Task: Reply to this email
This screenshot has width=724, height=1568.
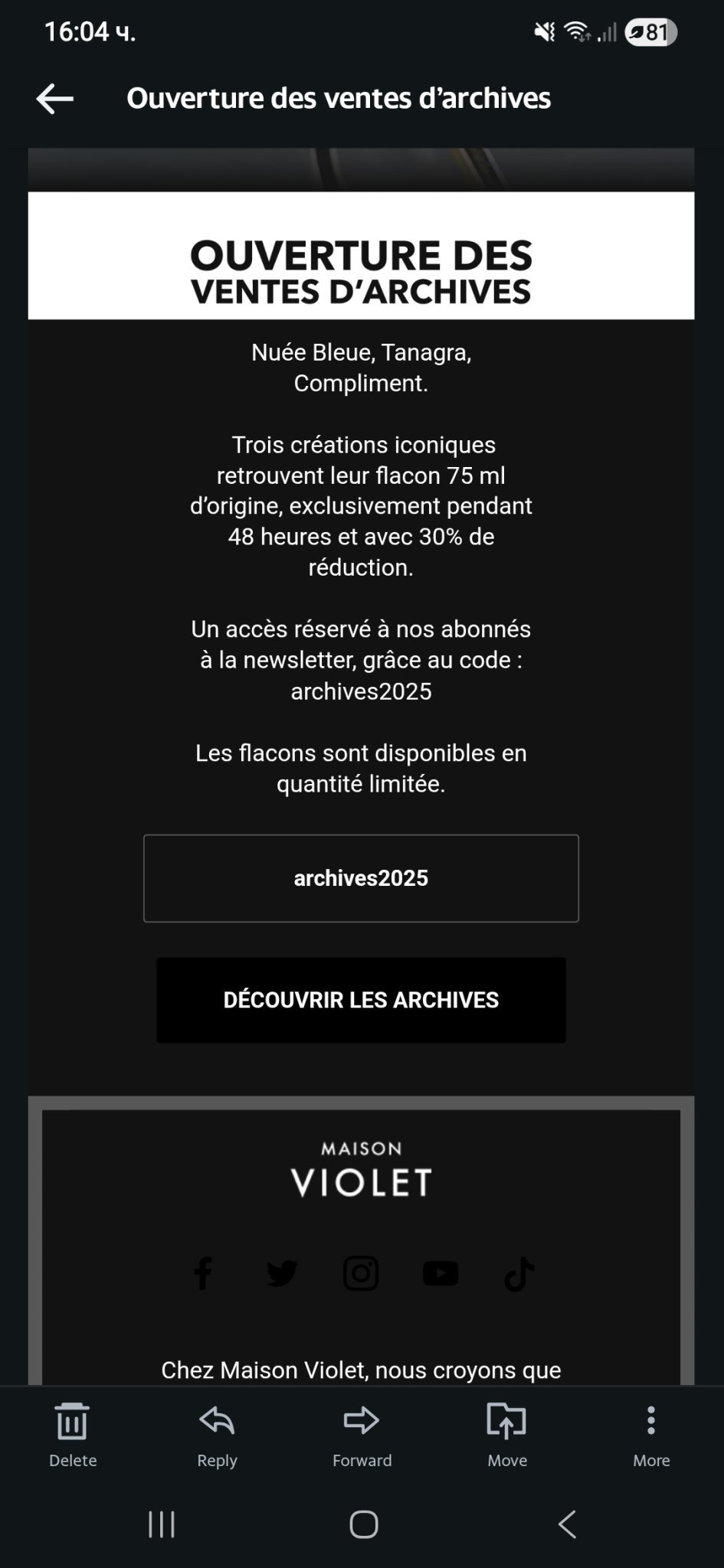Action: coord(217,1435)
